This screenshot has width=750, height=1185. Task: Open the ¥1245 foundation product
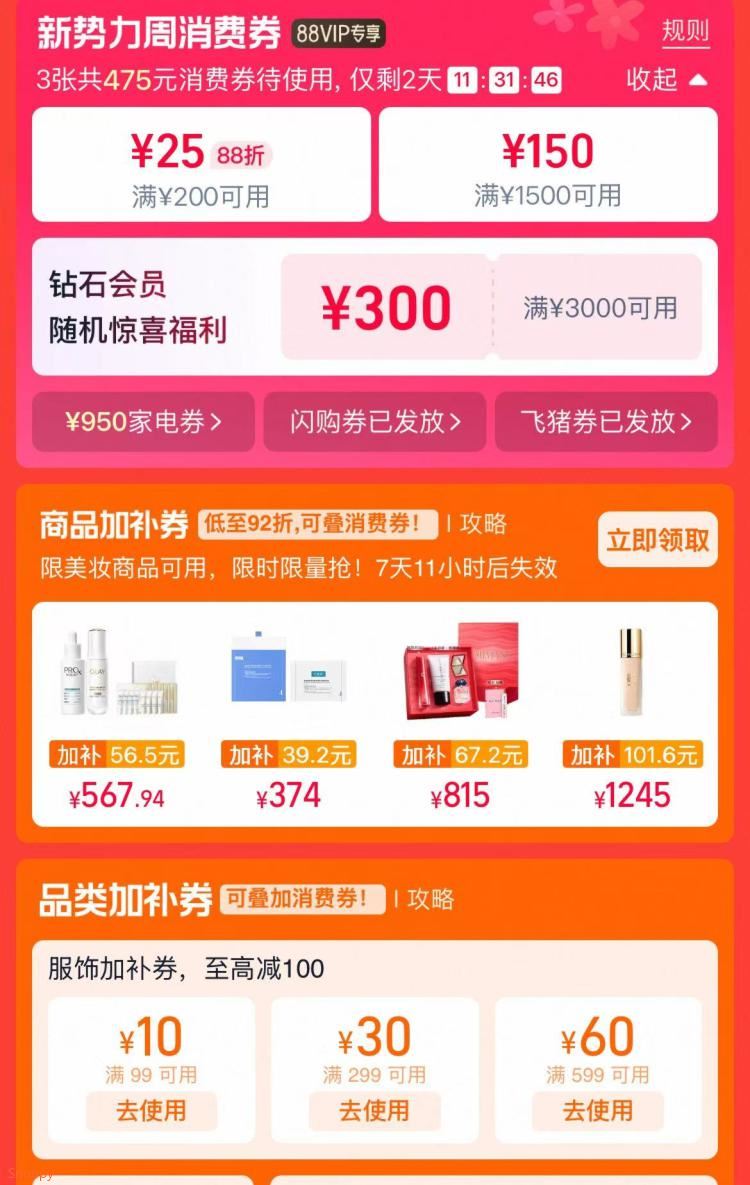click(632, 715)
